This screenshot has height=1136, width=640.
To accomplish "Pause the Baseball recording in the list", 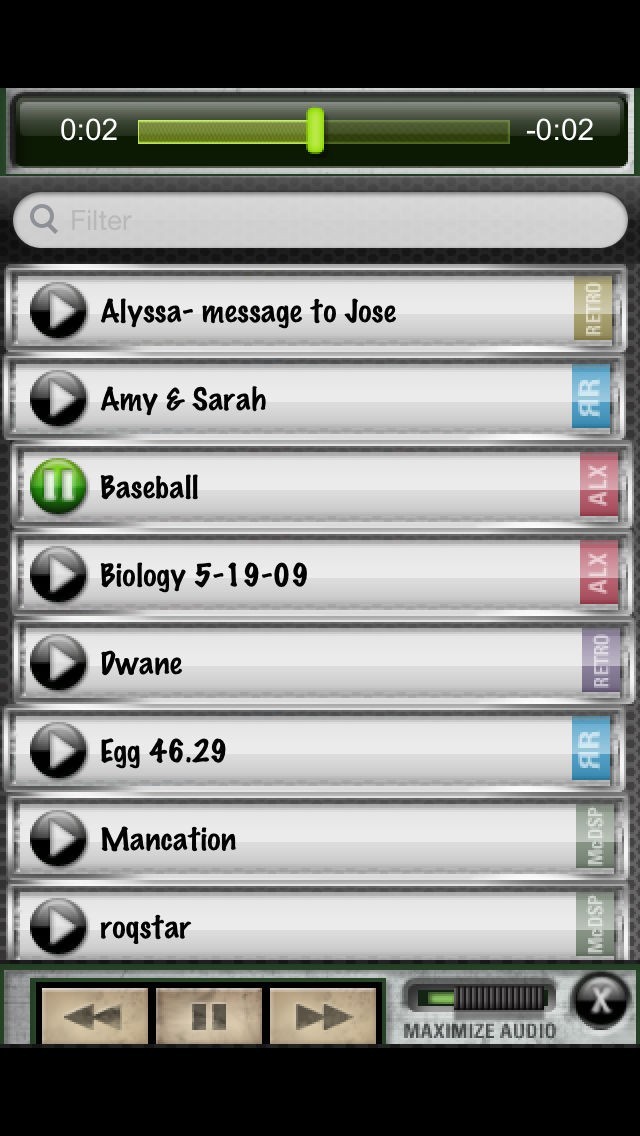I will (x=58, y=487).
